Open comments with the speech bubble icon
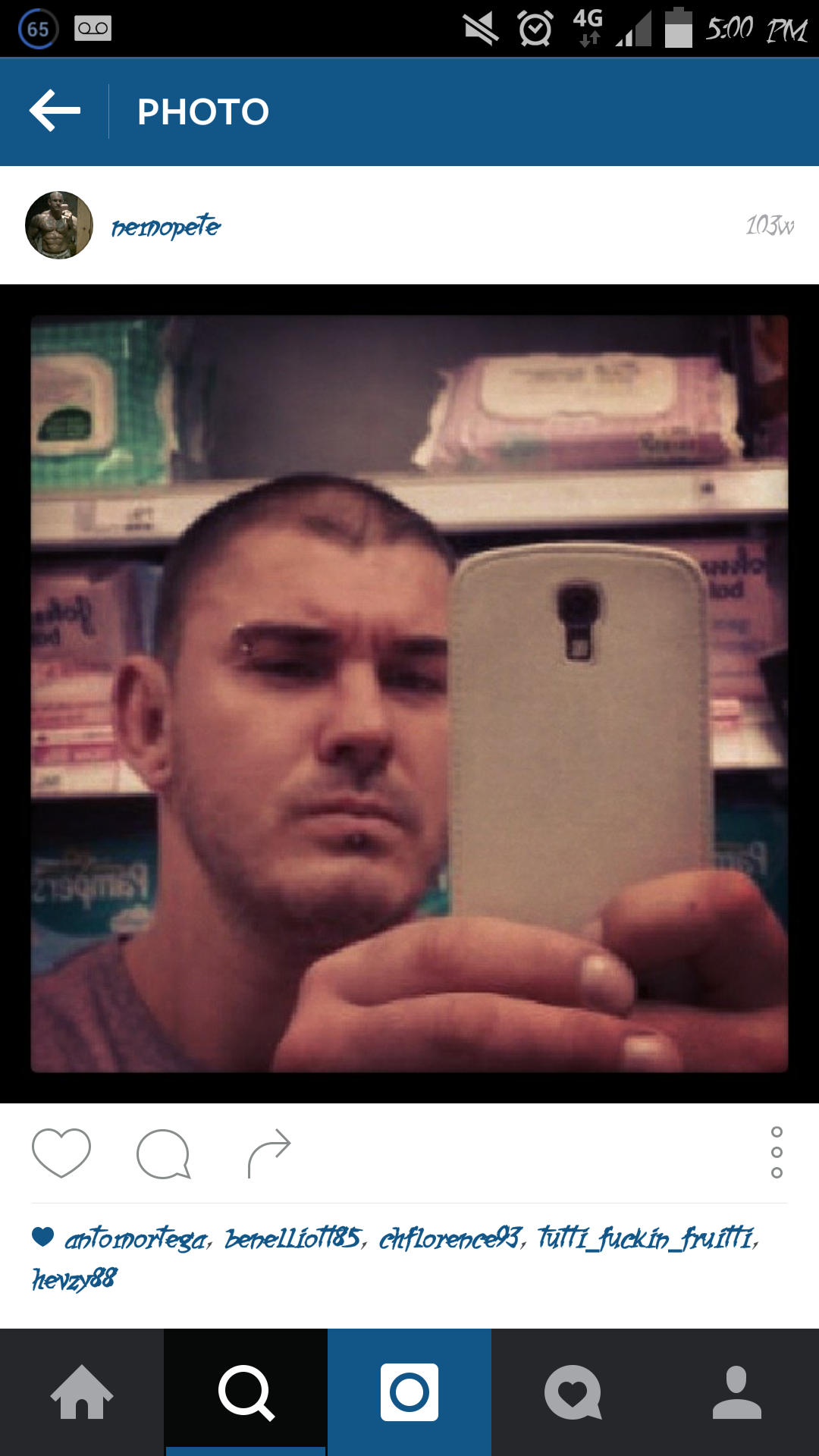819x1456 pixels. pyautogui.click(x=163, y=1153)
